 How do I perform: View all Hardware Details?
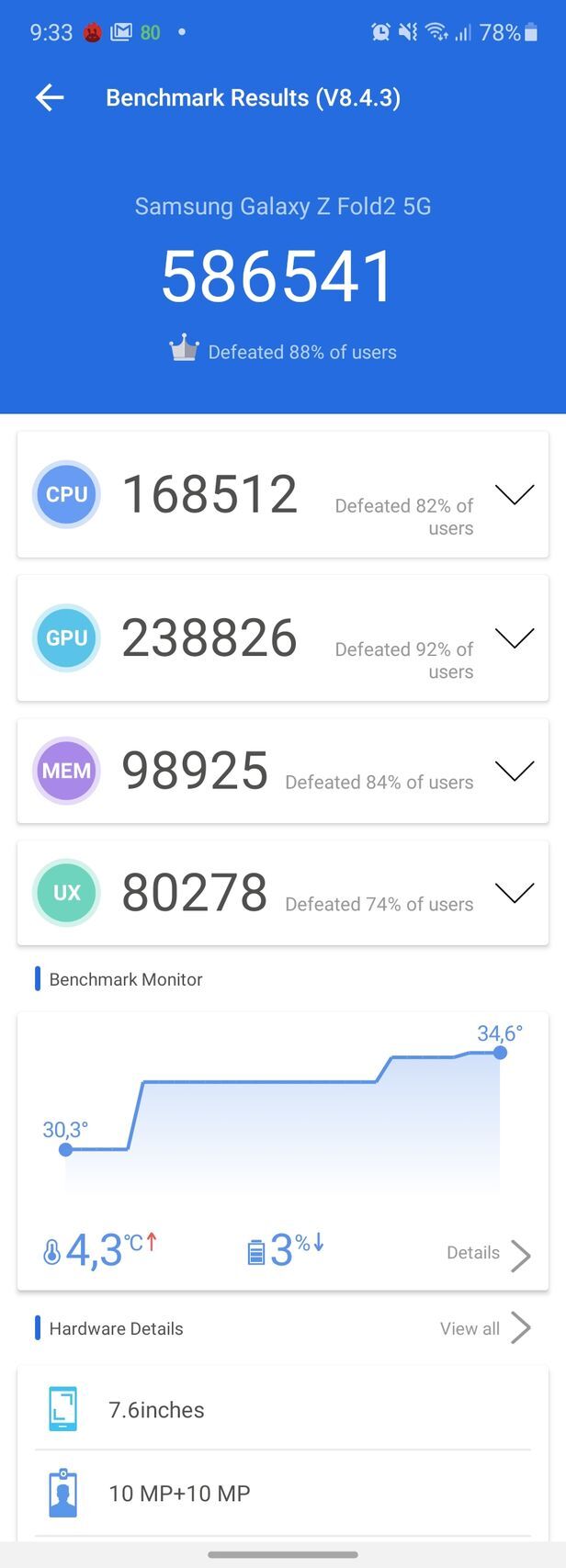coord(484,1328)
